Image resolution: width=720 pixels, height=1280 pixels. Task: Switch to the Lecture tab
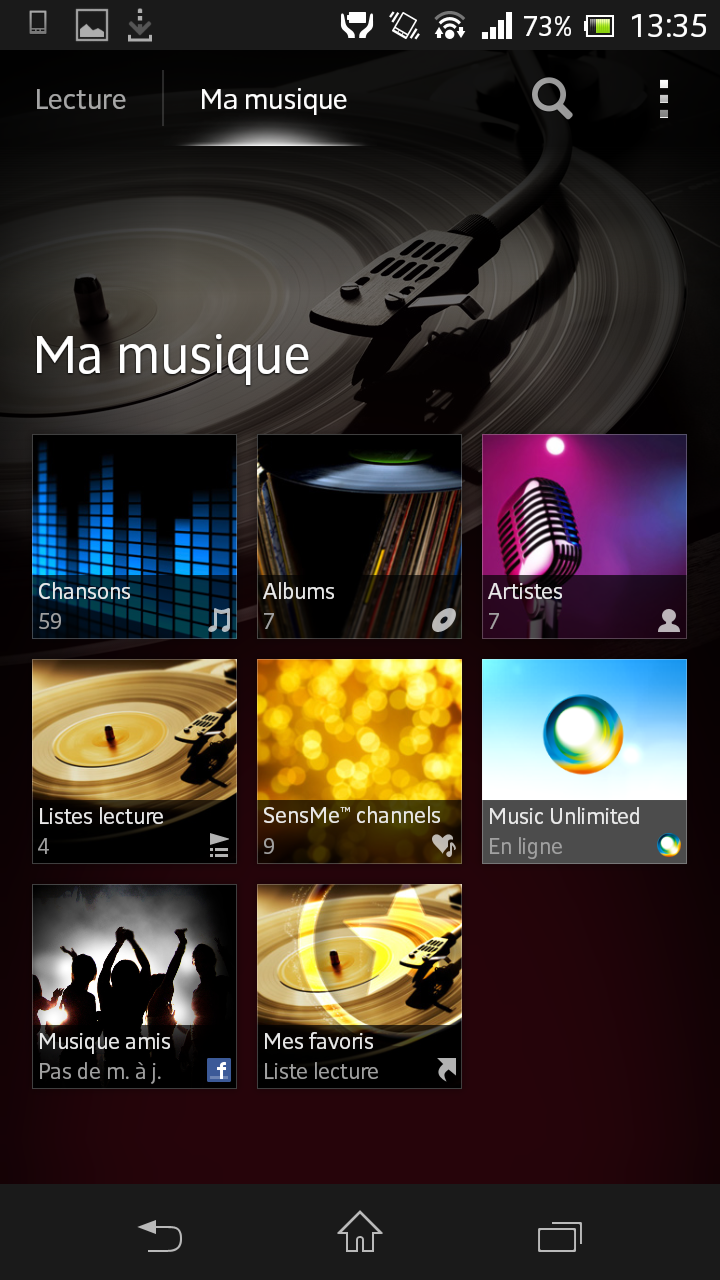[x=81, y=99]
